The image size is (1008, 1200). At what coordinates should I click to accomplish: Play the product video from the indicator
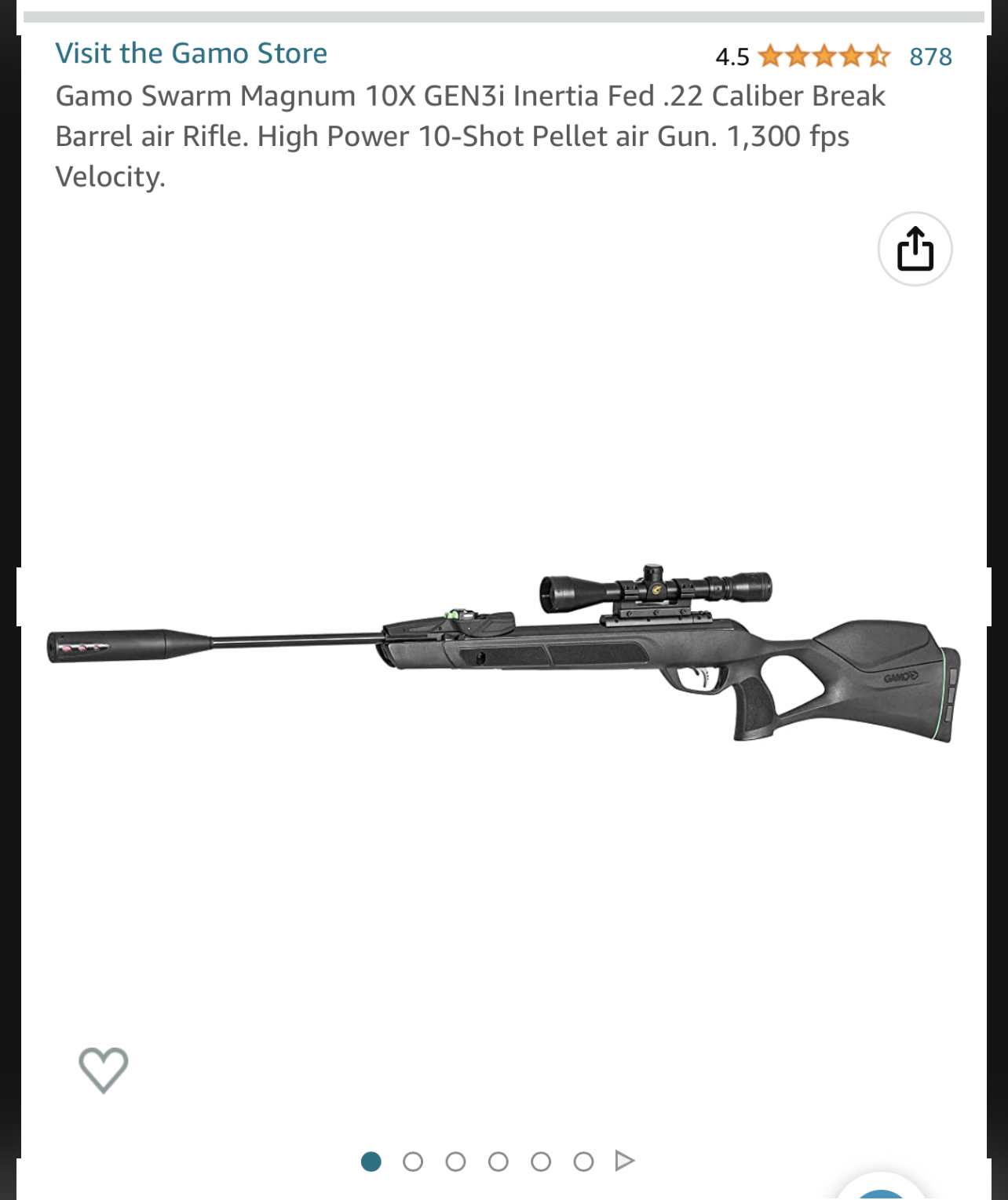point(625,1161)
